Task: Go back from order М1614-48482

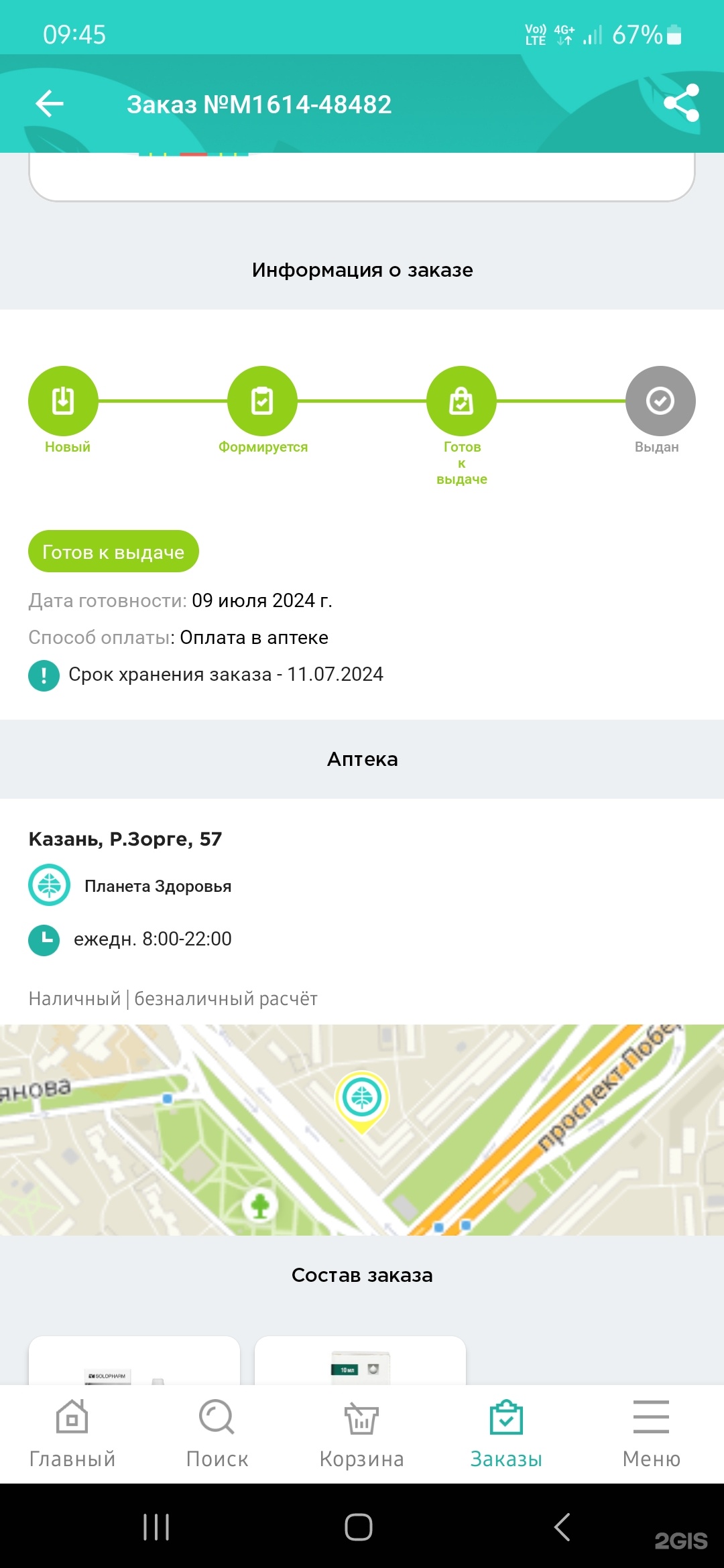Action: [50, 104]
